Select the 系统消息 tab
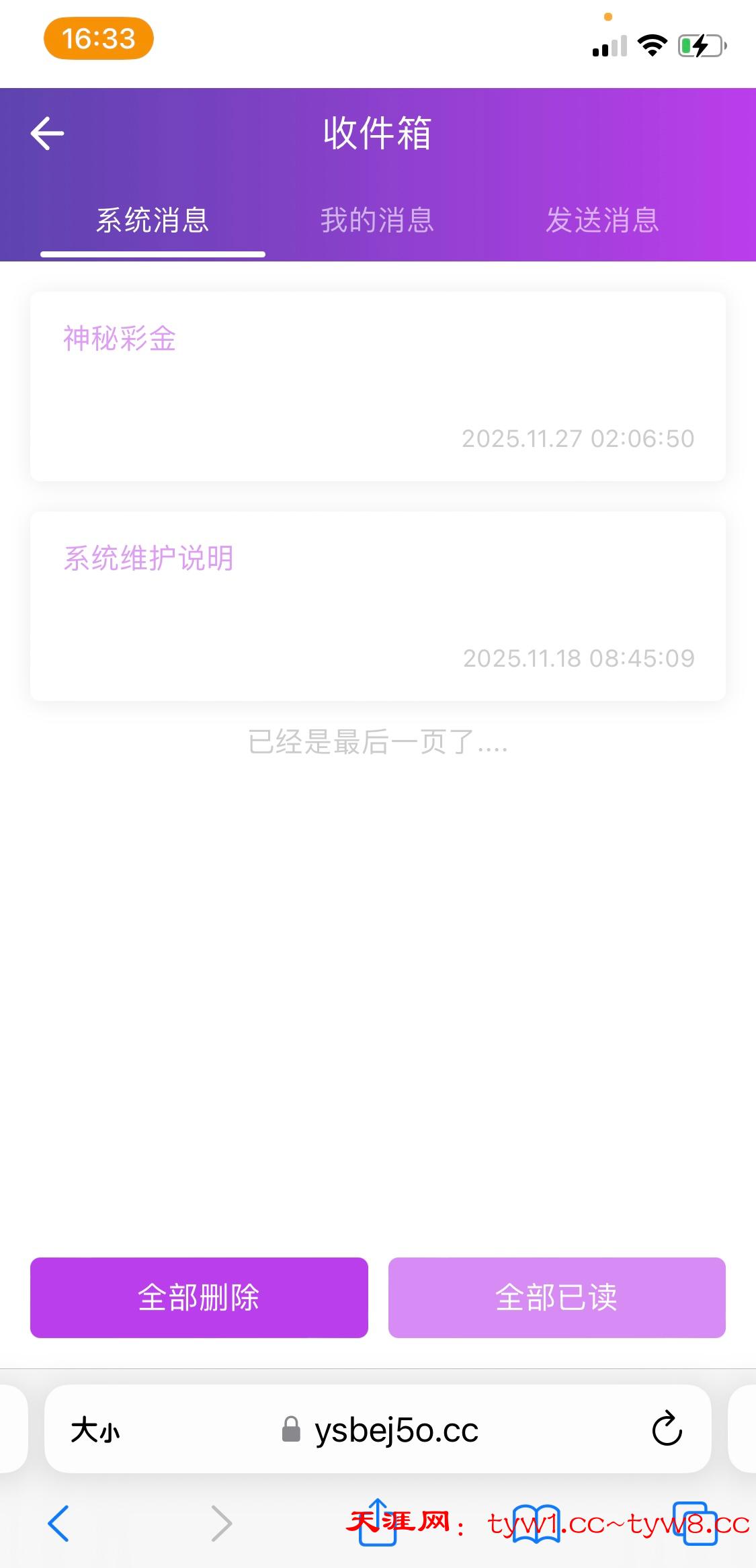The height and width of the screenshot is (1568, 756). tap(153, 220)
